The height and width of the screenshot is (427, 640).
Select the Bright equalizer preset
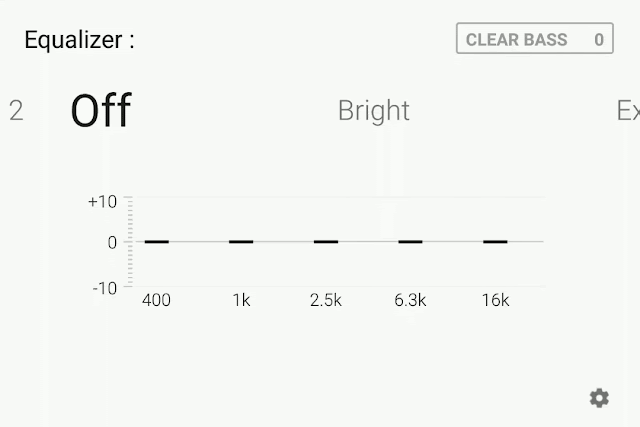click(374, 110)
